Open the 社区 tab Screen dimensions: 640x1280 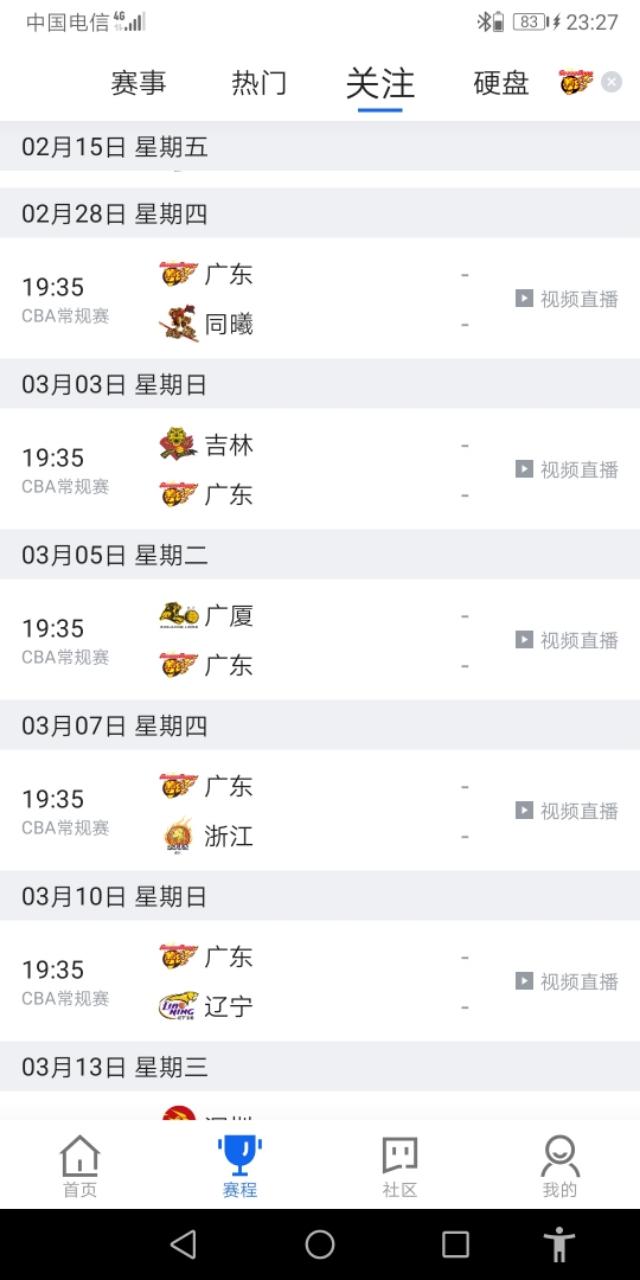(400, 1166)
